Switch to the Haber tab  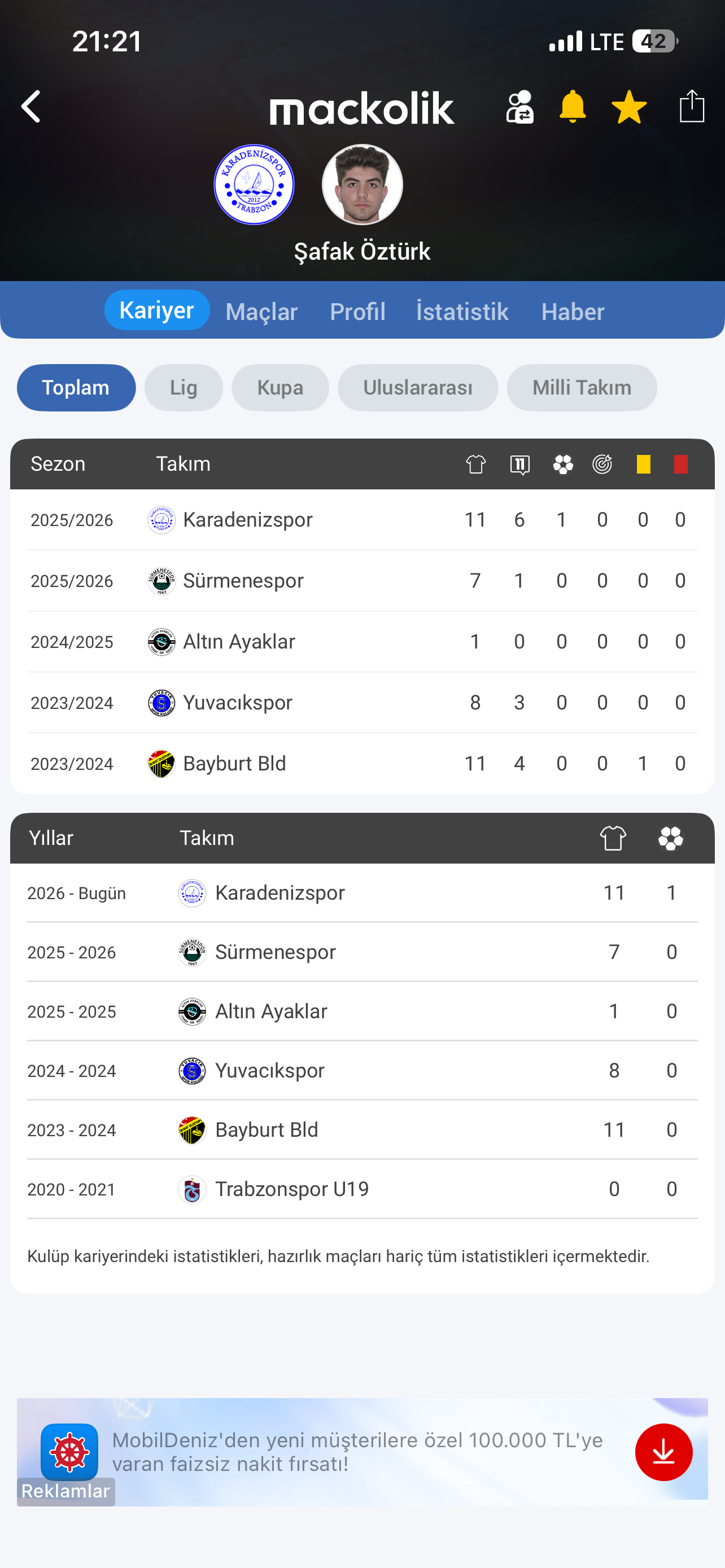point(572,312)
